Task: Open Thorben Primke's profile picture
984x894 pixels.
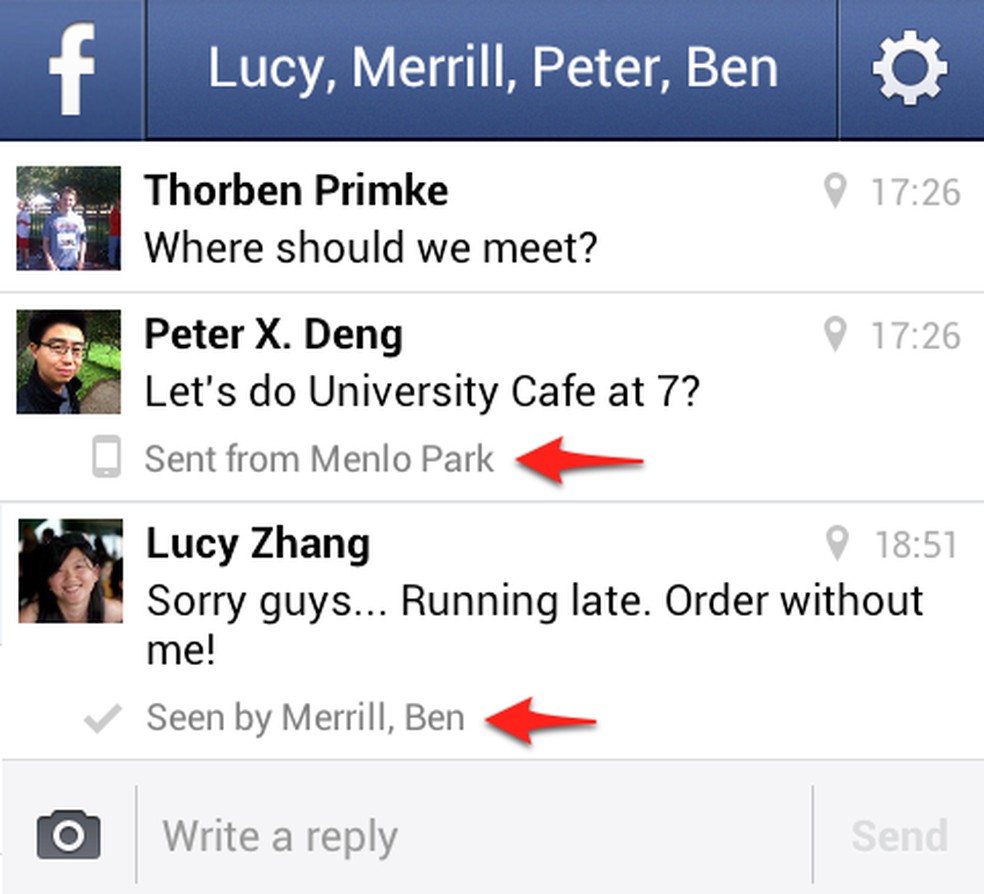Action: (x=68, y=218)
